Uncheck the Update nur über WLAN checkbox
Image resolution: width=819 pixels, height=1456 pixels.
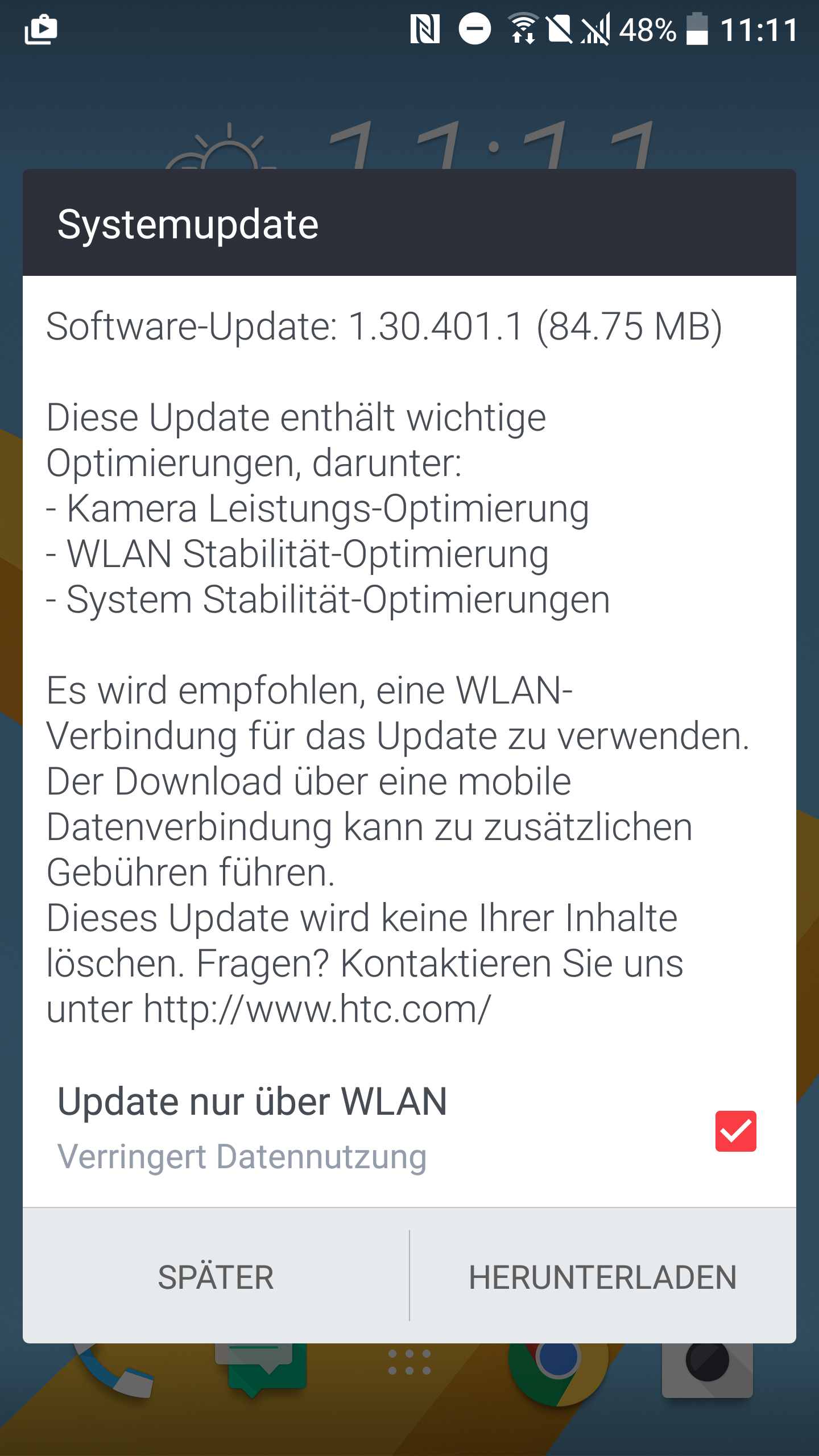pyautogui.click(x=735, y=1131)
